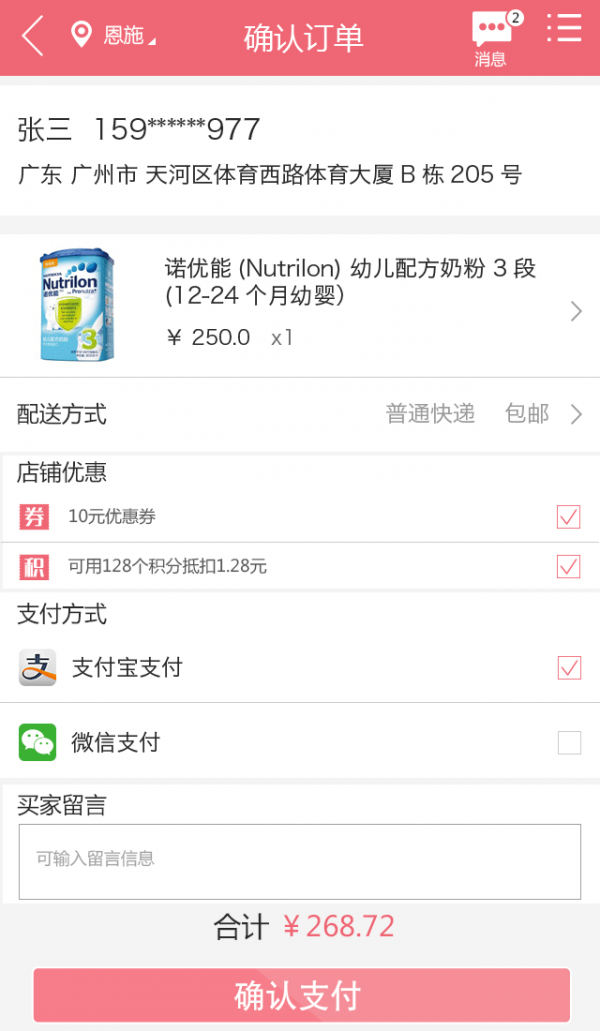The width and height of the screenshot is (600, 1031).
Task: Go back from the 确认订单 page
Action: [33, 37]
